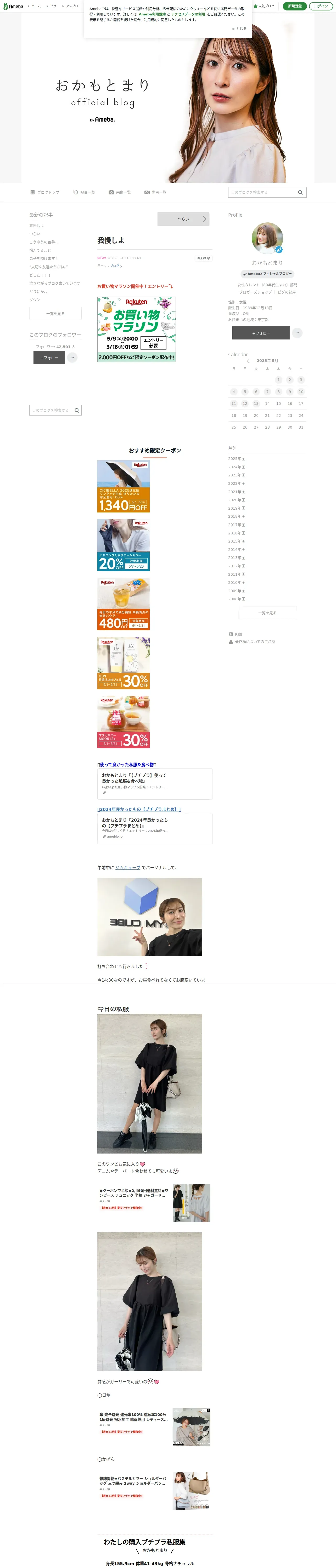Follow おかもとまり from the Profile section
The image size is (336, 1568).
(261, 333)
